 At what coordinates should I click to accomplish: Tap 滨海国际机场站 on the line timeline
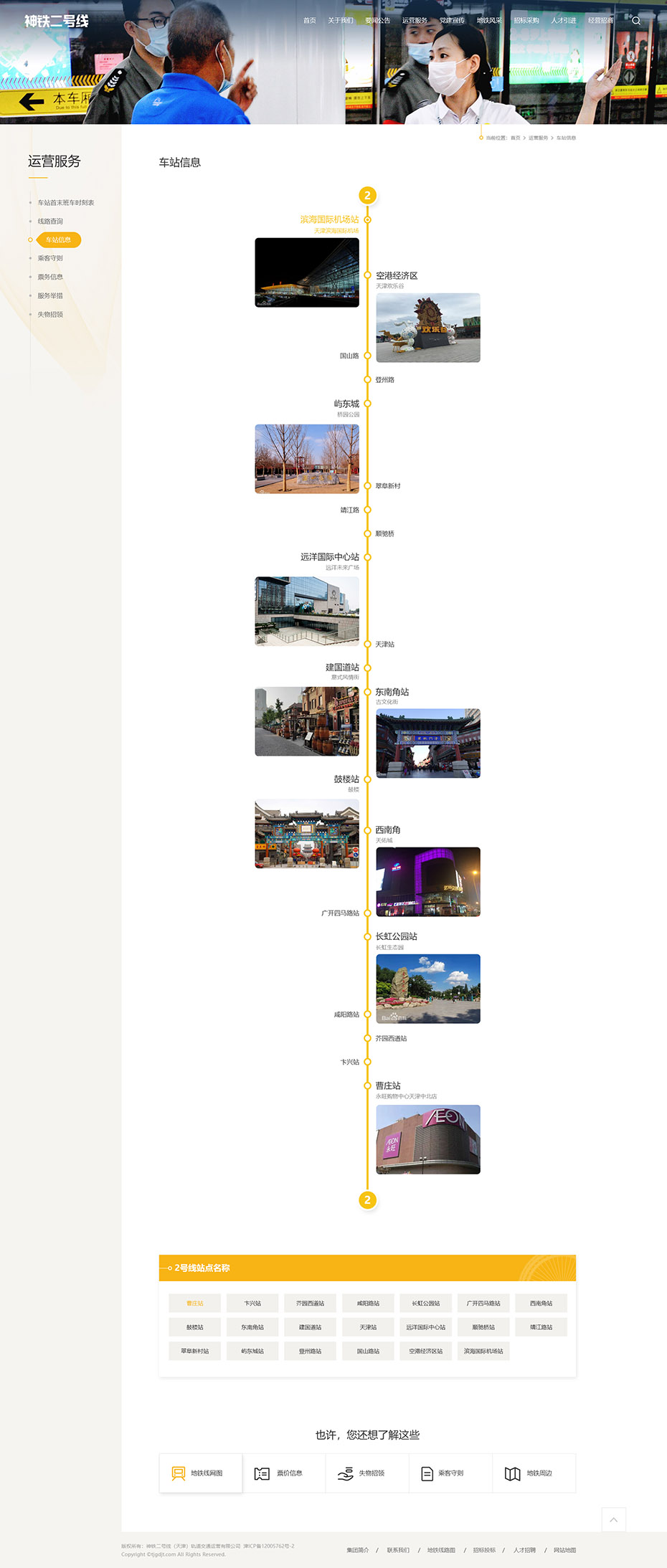(x=329, y=219)
